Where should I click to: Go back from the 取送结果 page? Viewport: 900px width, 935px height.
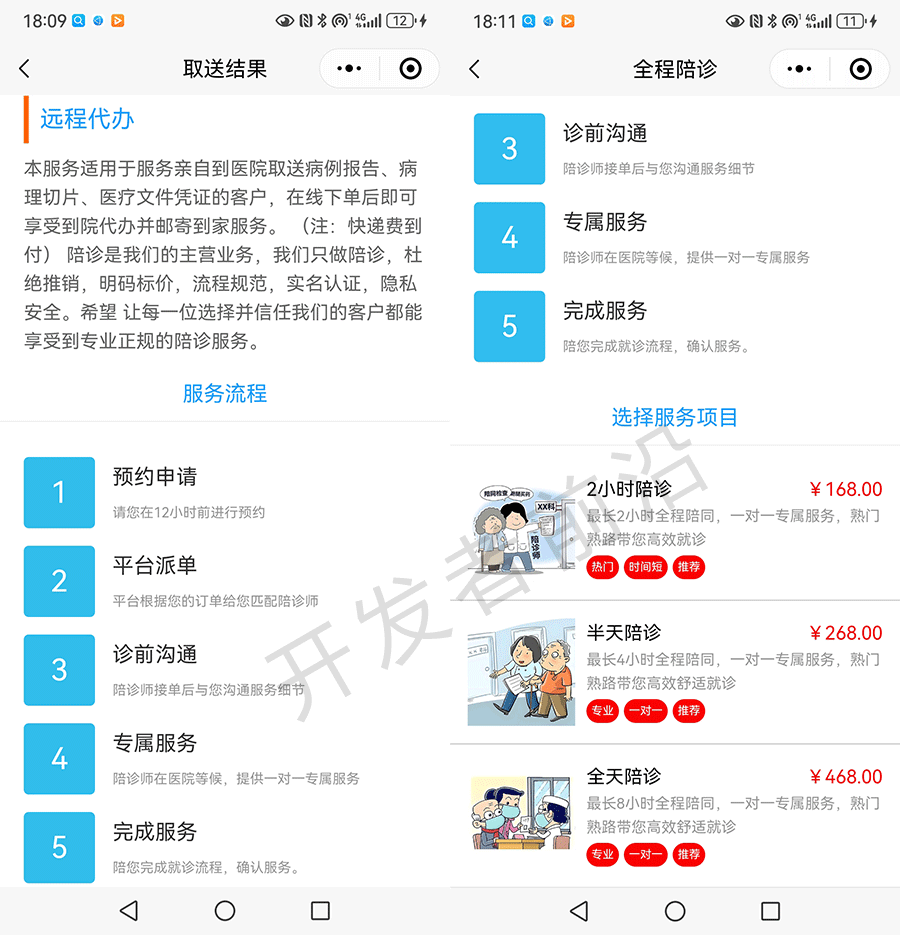click(x=25, y=69)
